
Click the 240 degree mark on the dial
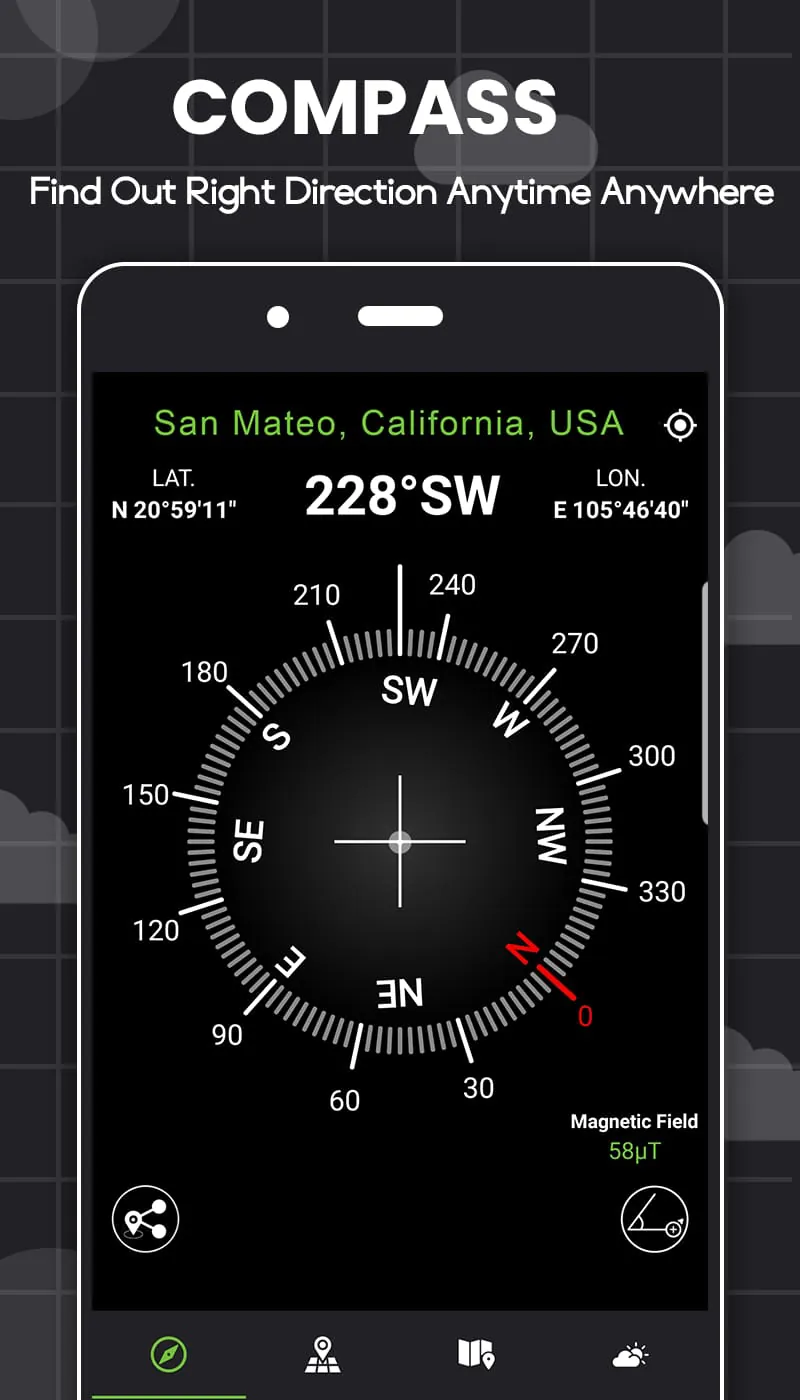click(x=453, y=585)
